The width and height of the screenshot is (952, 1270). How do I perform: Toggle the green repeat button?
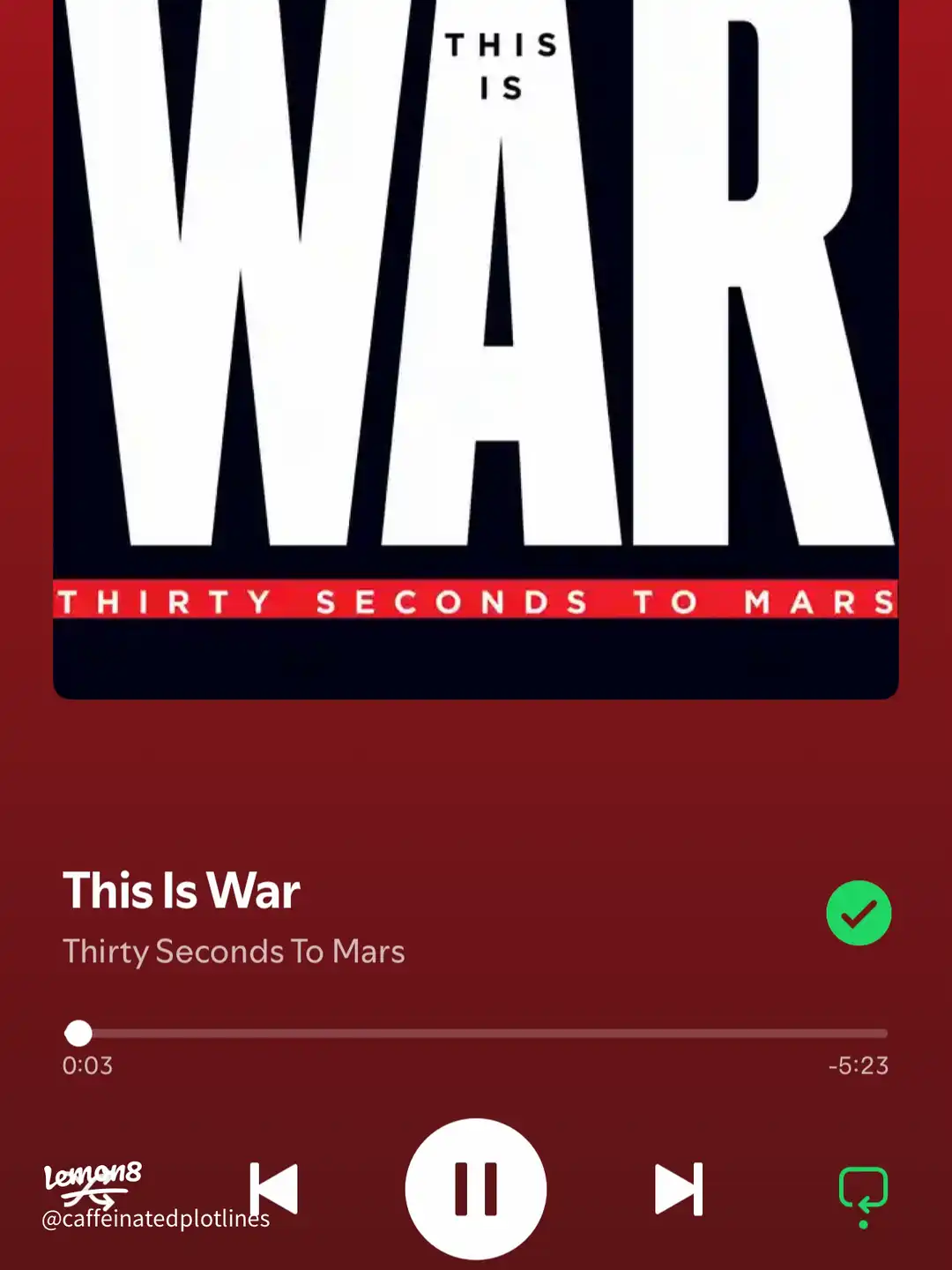click(x=862, y=1192)
